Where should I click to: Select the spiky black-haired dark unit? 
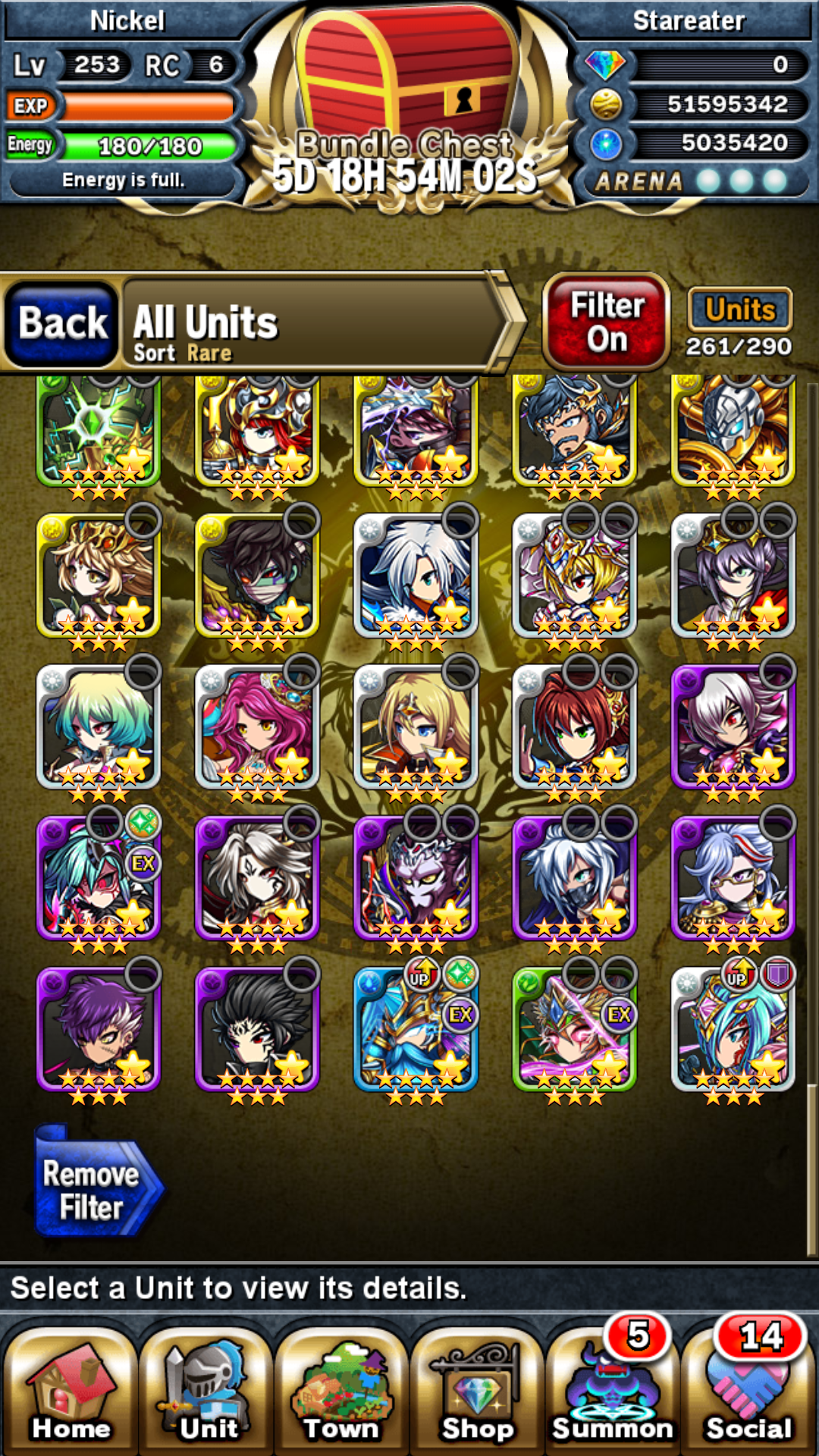(256, 1030)
